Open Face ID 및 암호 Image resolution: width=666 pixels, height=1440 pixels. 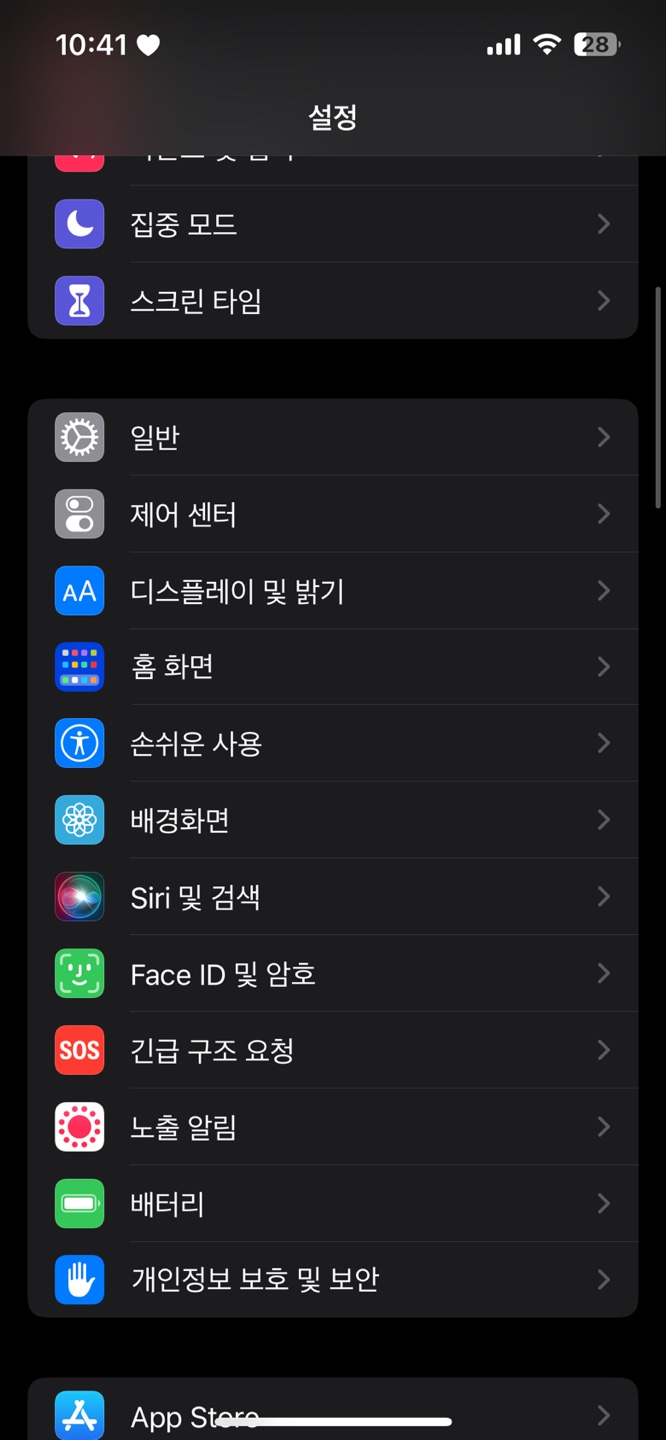point(332,974)
